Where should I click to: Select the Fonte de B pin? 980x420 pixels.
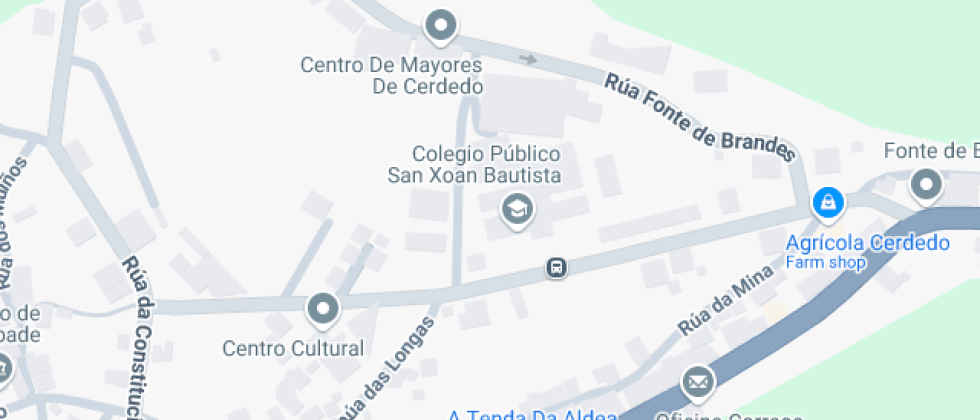(x=926, y=185)
